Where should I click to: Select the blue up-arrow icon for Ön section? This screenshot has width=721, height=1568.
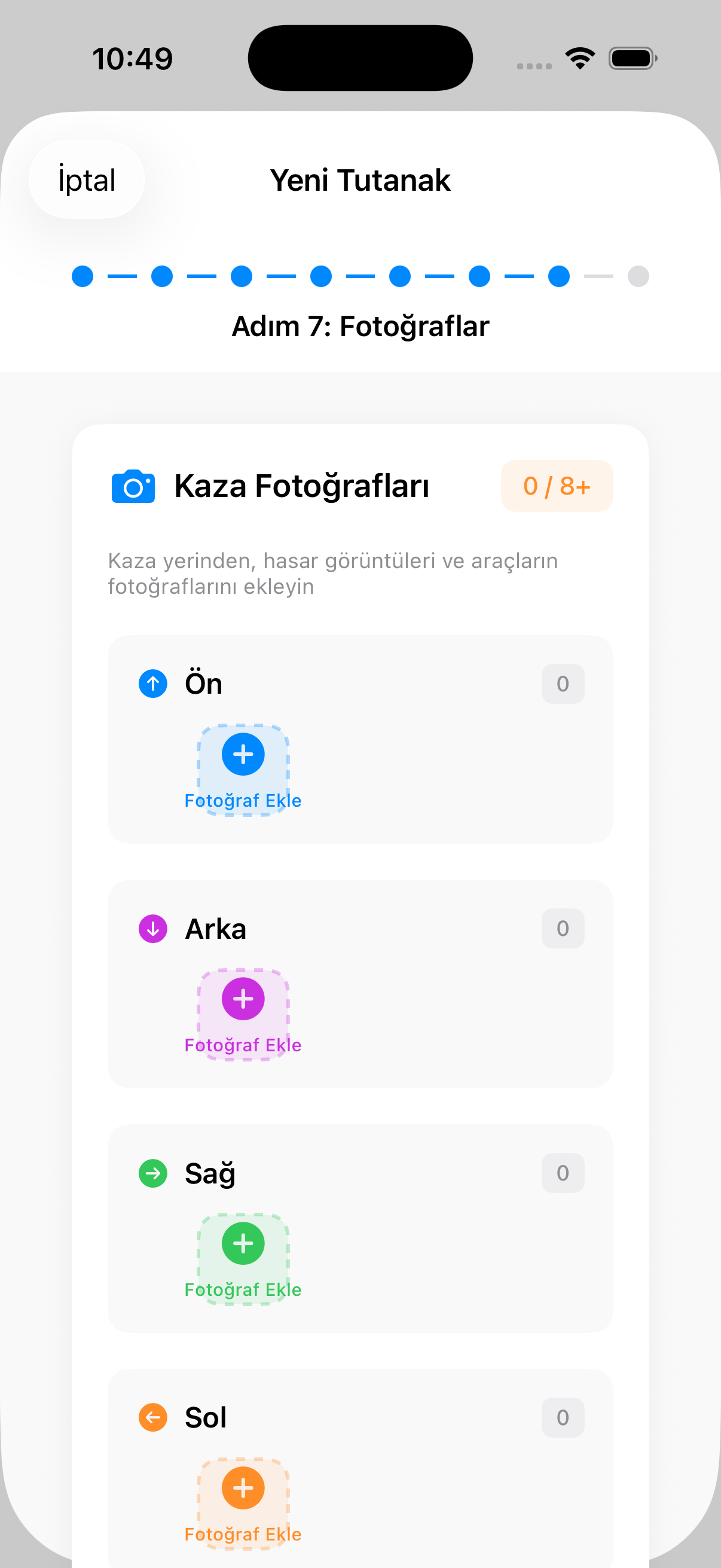point(153,683)
